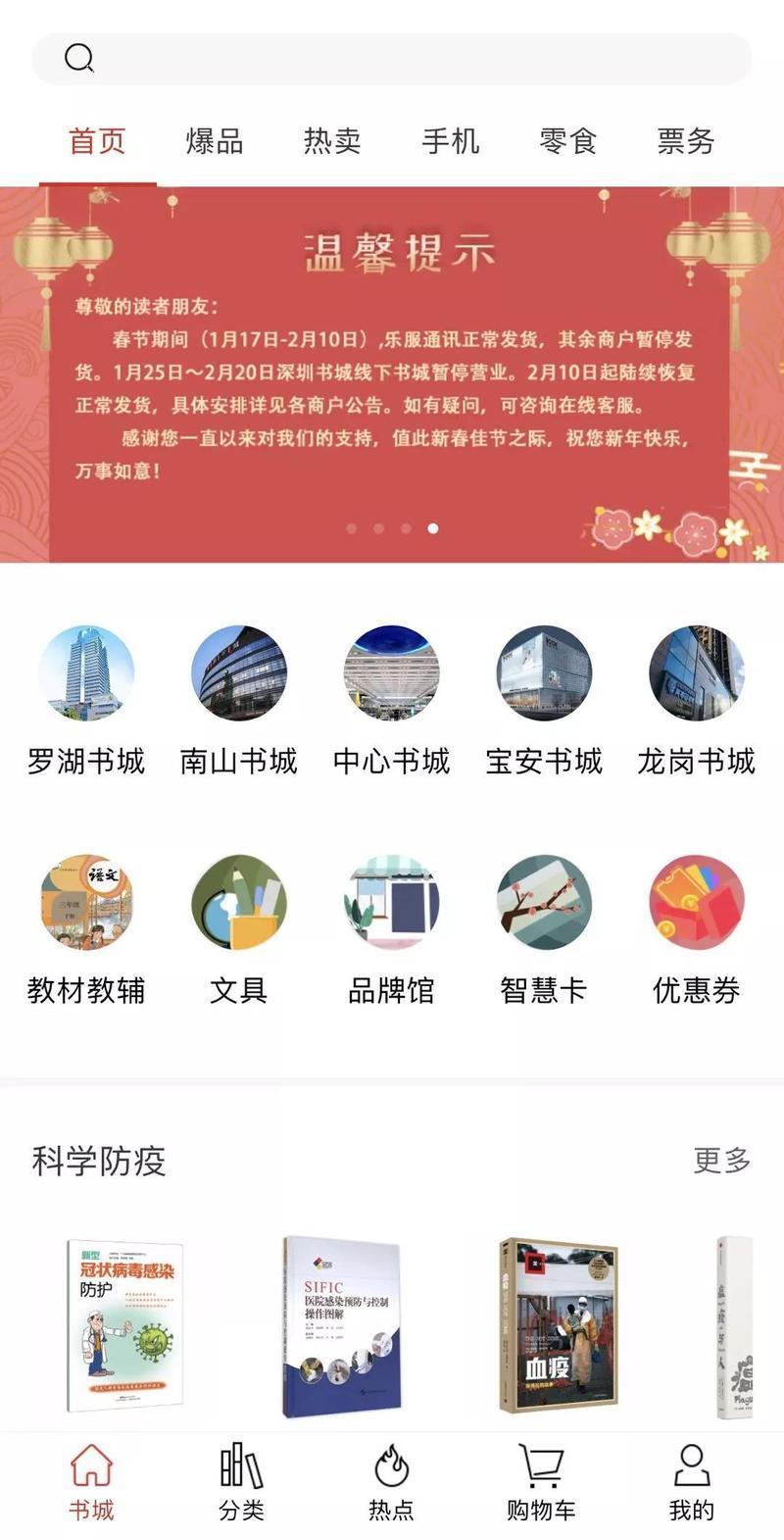Open the 血疫 book cover
784x1540 pixels.
[559, 1324]
